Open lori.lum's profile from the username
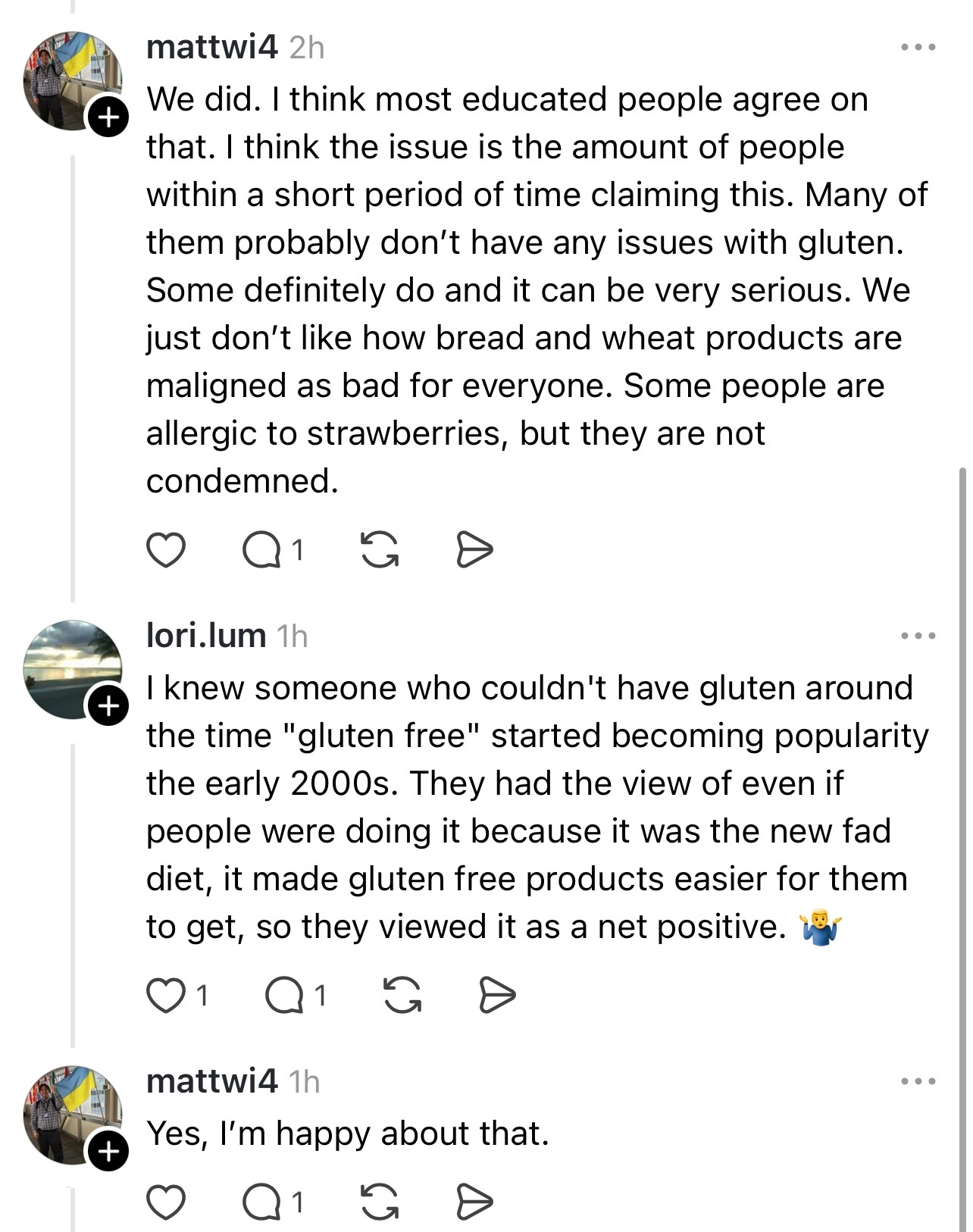973x1232 pixels. pyautogui.click(x=205, y=636)
